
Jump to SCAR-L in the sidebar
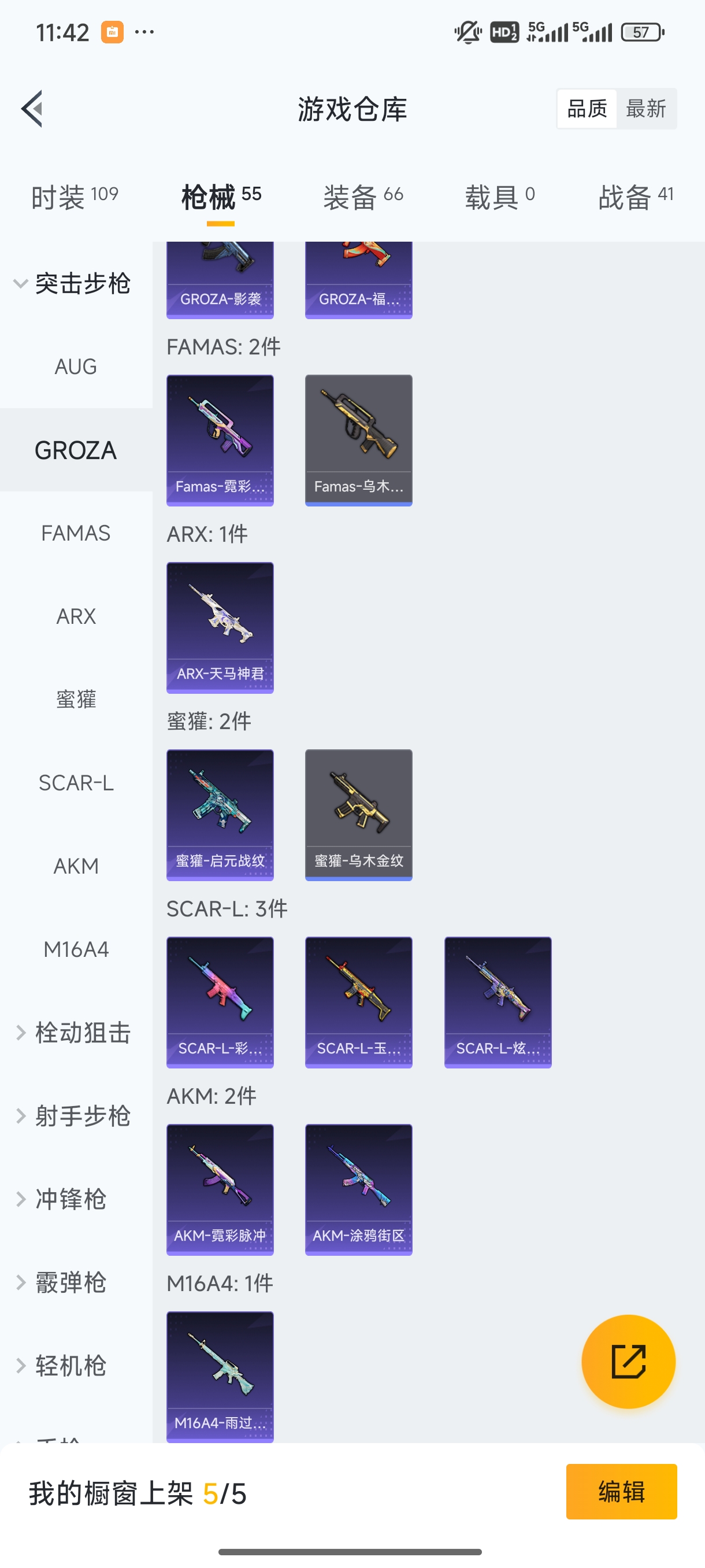[76, 783]
